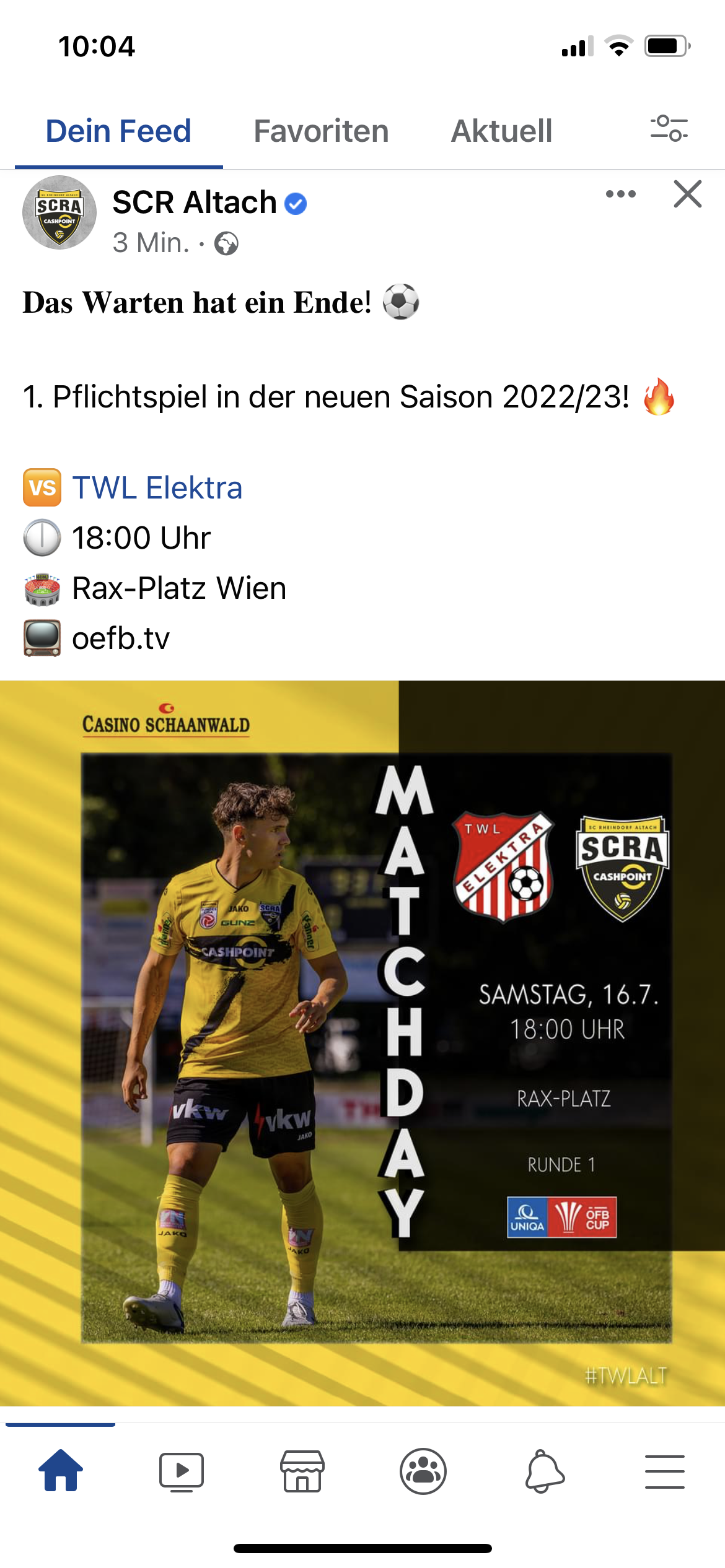Image resolution: width=725 pixels, height=1568 pixels.
Task: Open the Marketplace tab
Action: point(302,1471)
